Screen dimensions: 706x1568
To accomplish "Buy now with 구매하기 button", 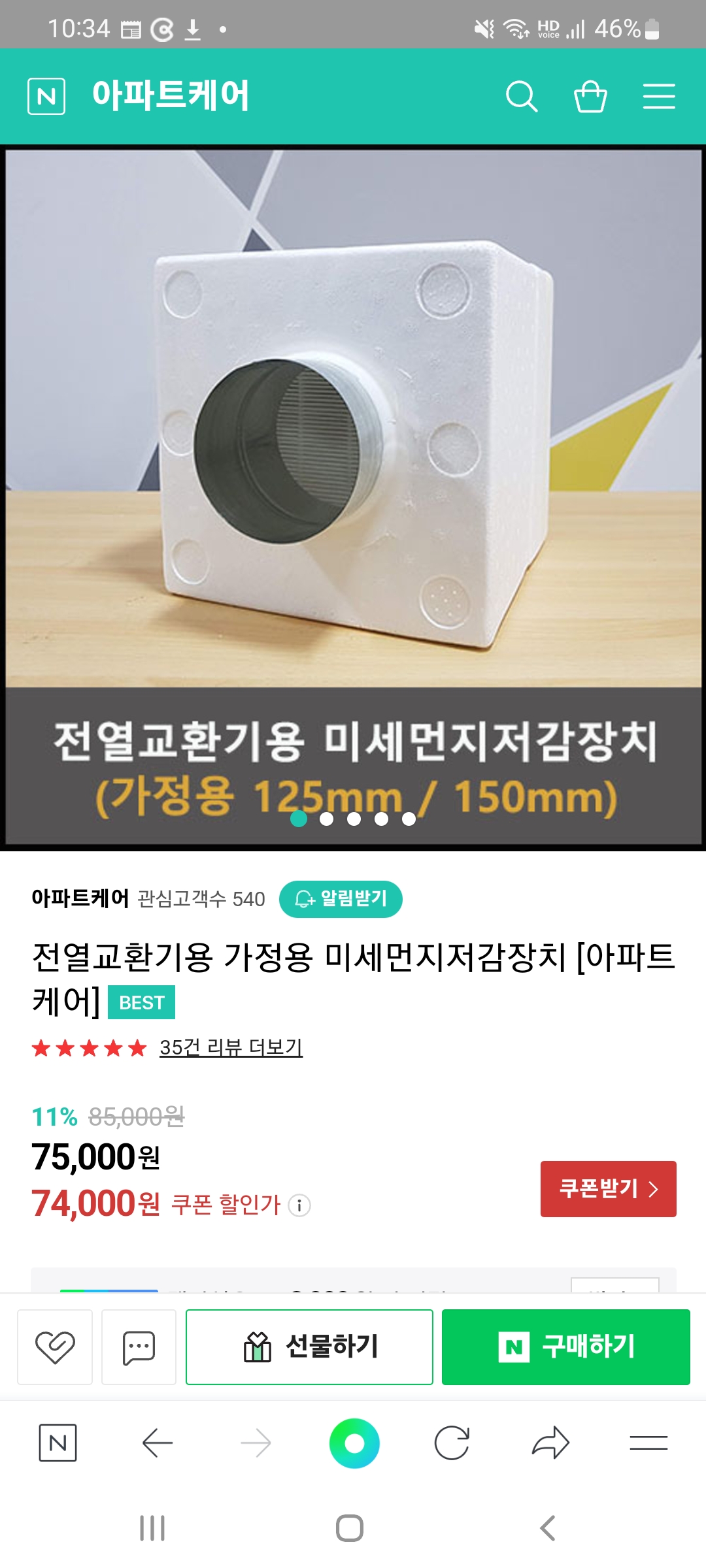I will pyautogui.click(x=565, y=1347).
